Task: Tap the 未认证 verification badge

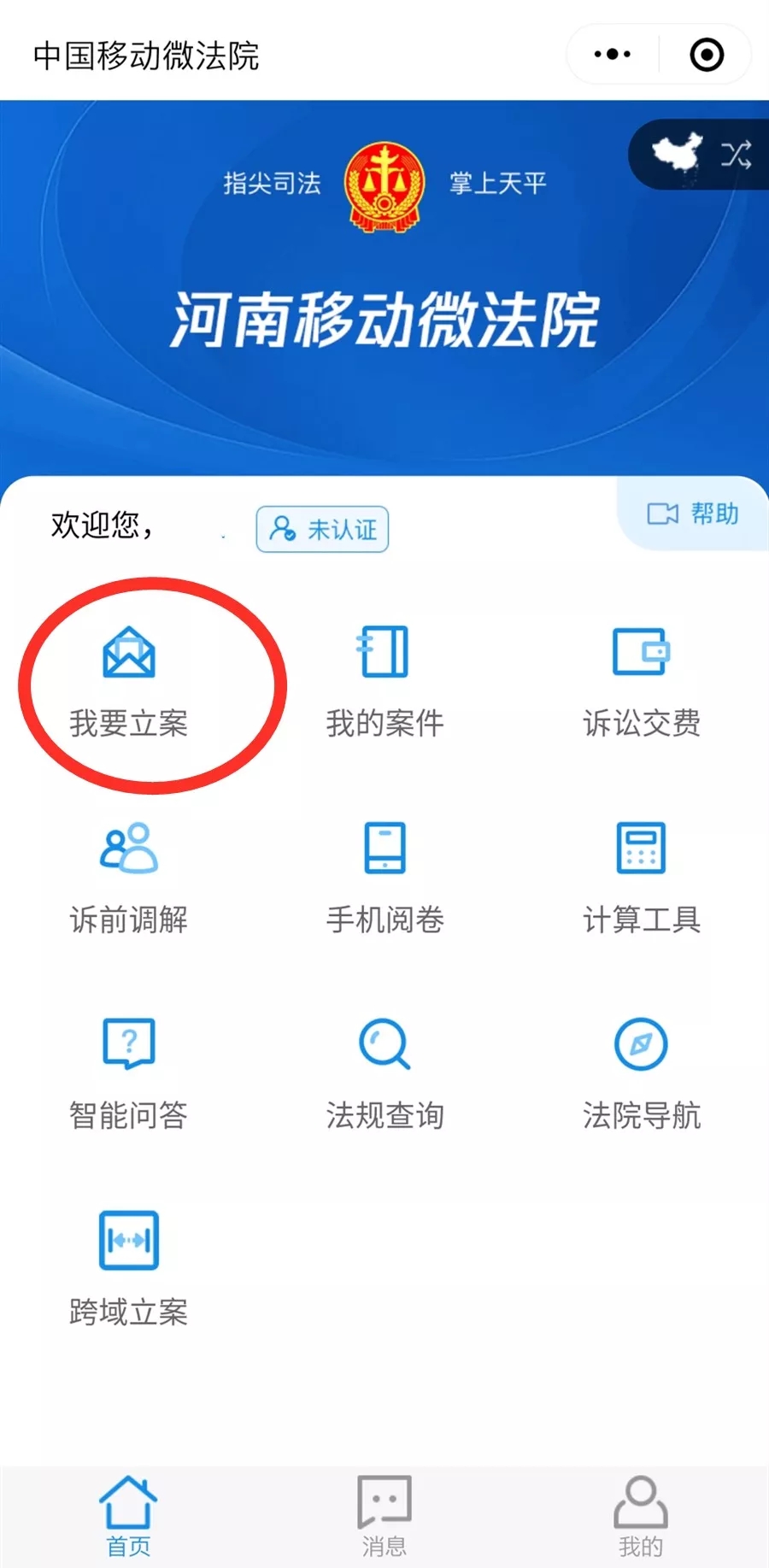Action: [322, 529]
